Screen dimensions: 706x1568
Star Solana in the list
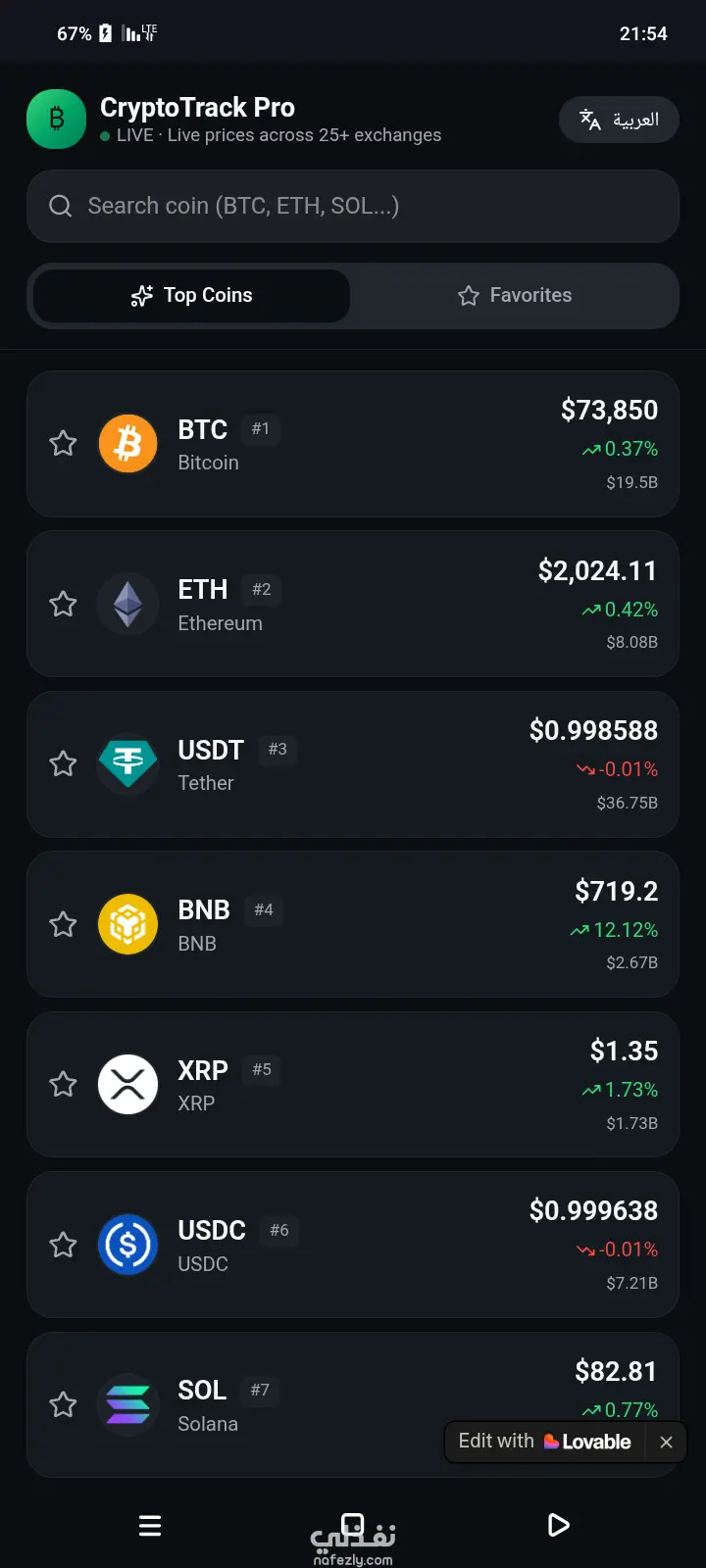tap(63, 1404)
